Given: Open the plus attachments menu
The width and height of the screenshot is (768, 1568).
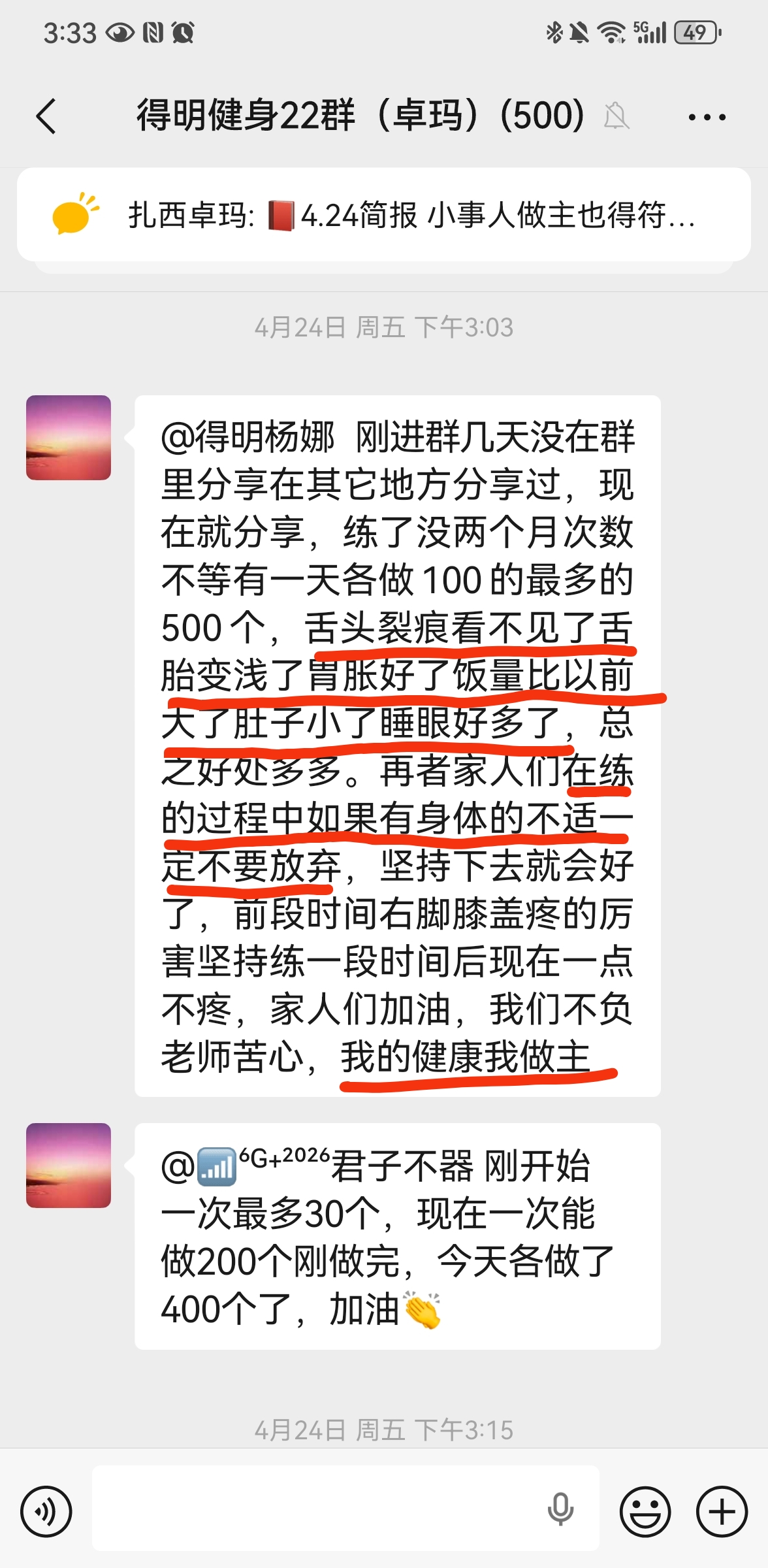Looking at the screenshot, I should point(722,1511).
